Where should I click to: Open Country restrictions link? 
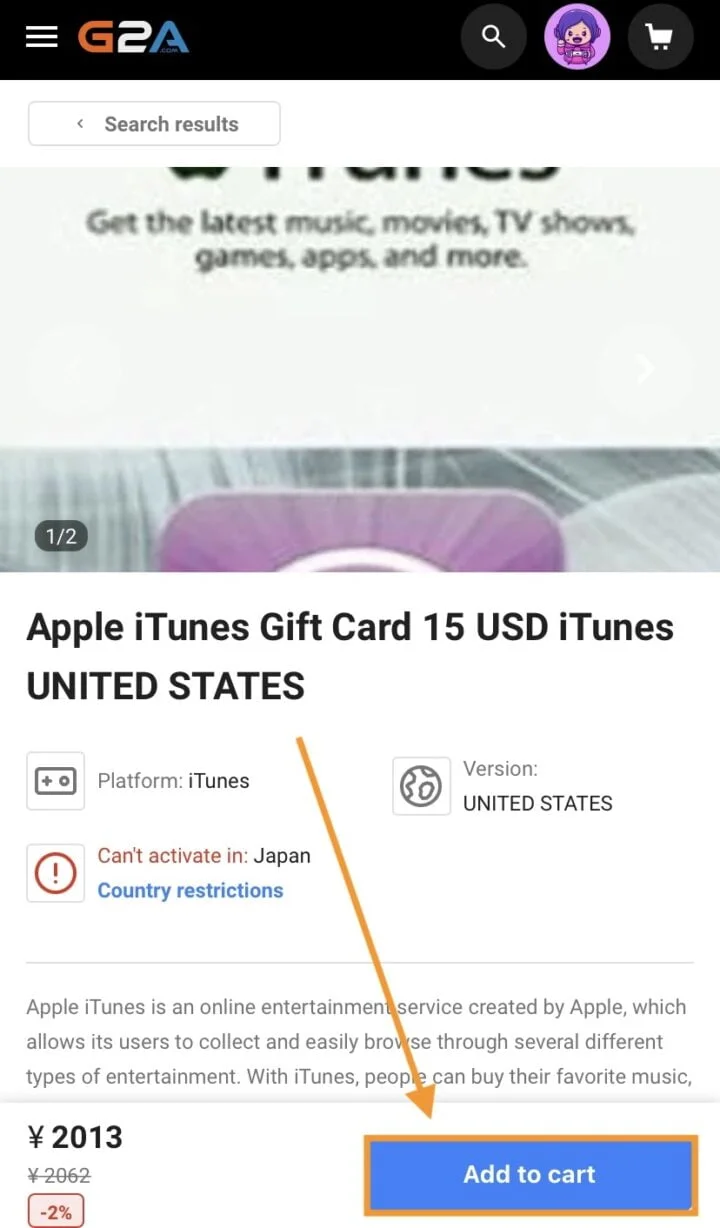tap(190, 890)
